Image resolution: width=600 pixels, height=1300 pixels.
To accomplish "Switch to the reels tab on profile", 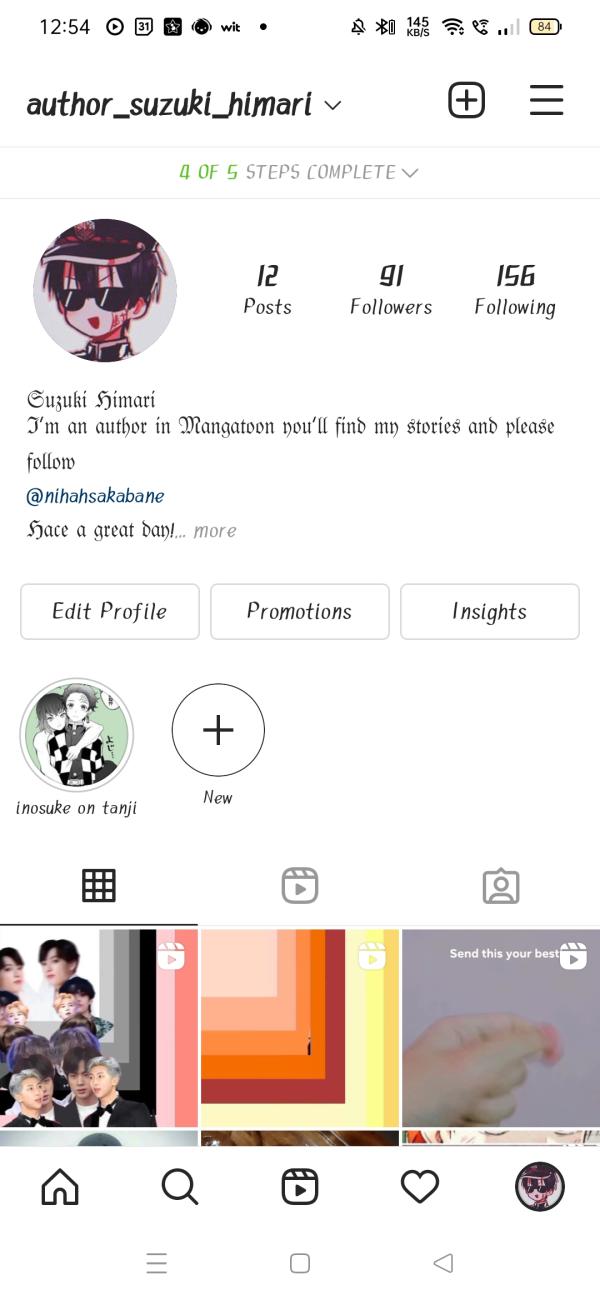I will (299, 885).
